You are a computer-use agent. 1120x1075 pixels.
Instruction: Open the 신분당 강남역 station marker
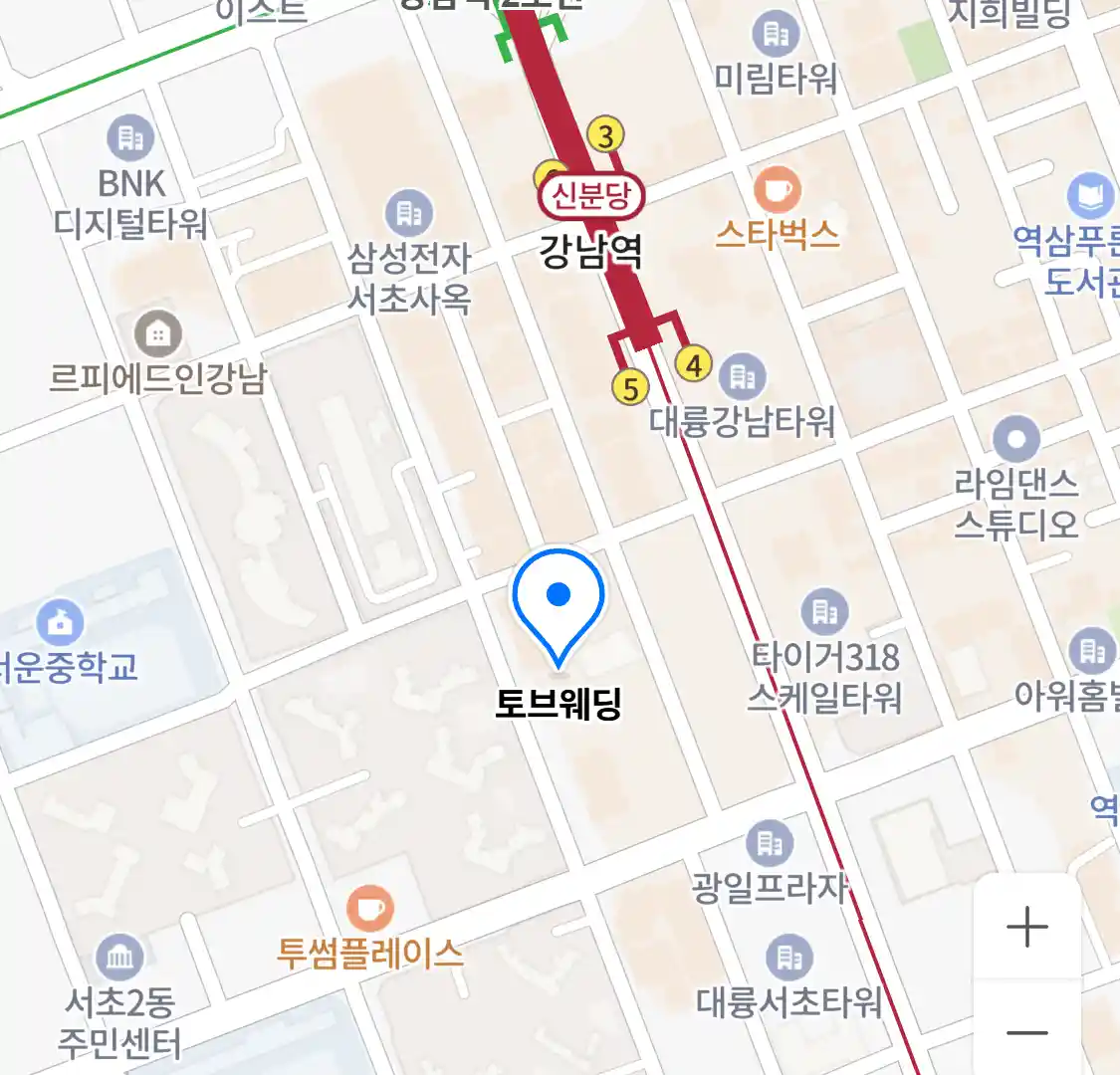coord(591,196)
